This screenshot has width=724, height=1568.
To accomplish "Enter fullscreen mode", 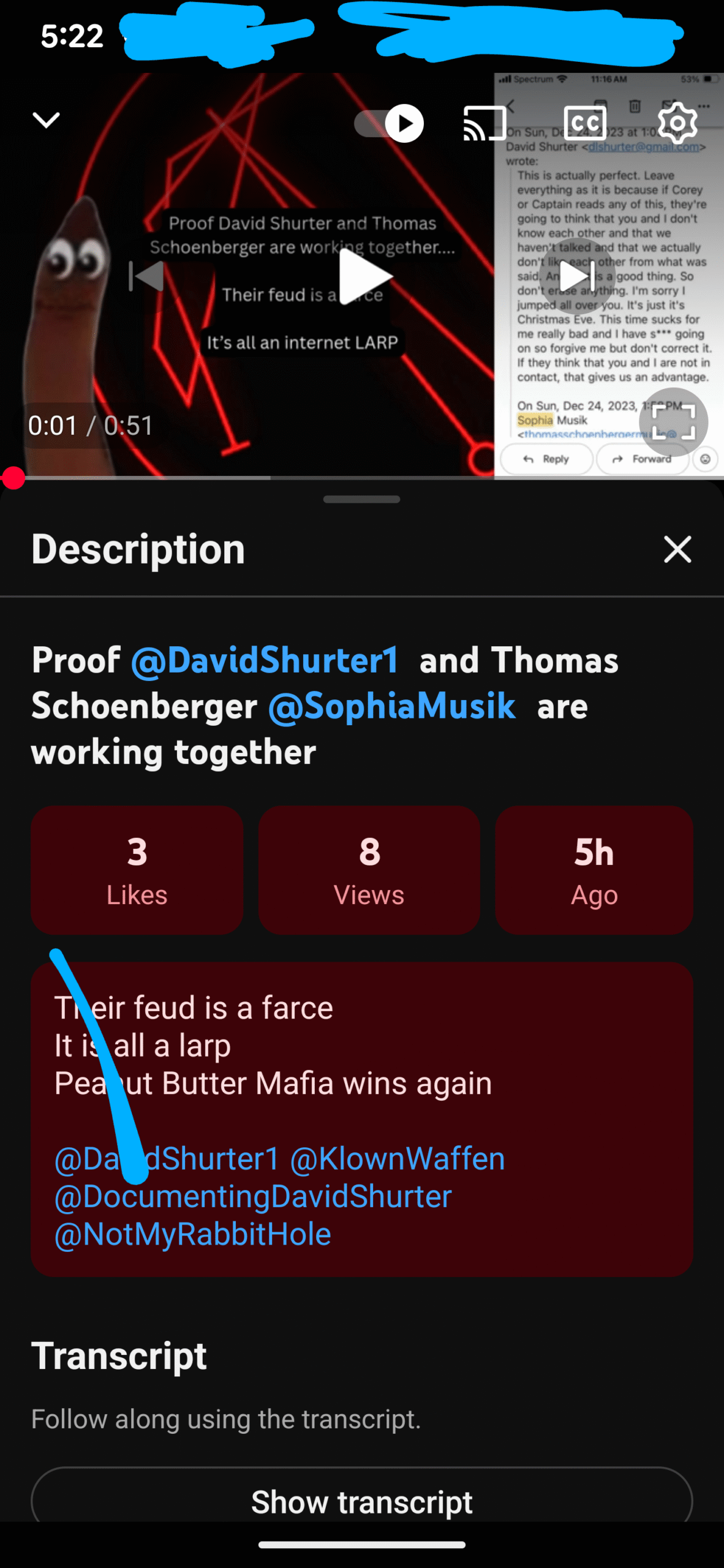I will tap(673, 422).
